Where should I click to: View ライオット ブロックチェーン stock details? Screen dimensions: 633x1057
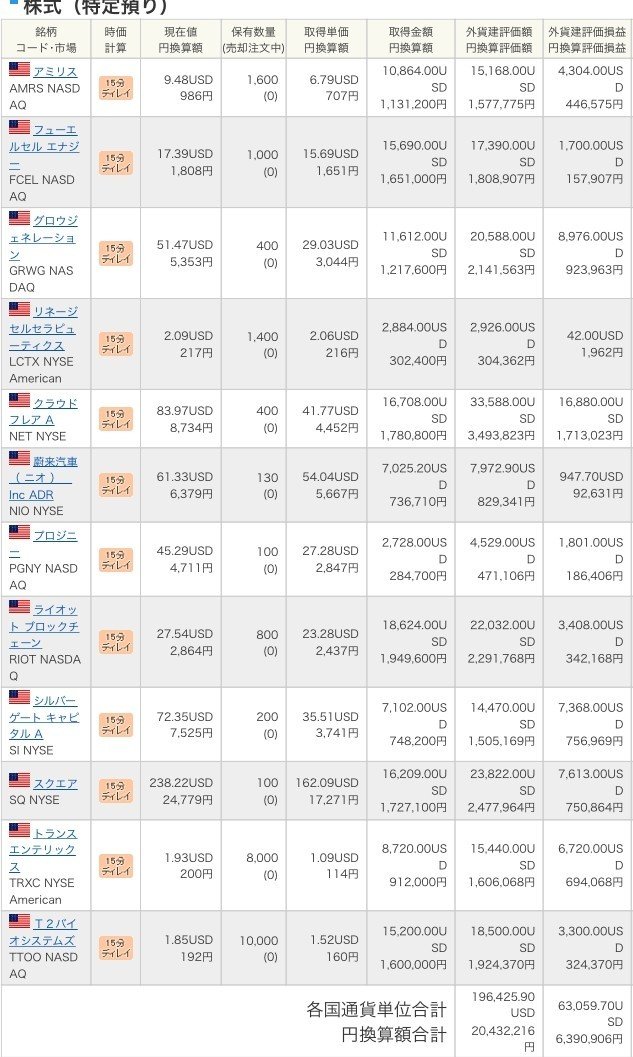tap(55, 625)
